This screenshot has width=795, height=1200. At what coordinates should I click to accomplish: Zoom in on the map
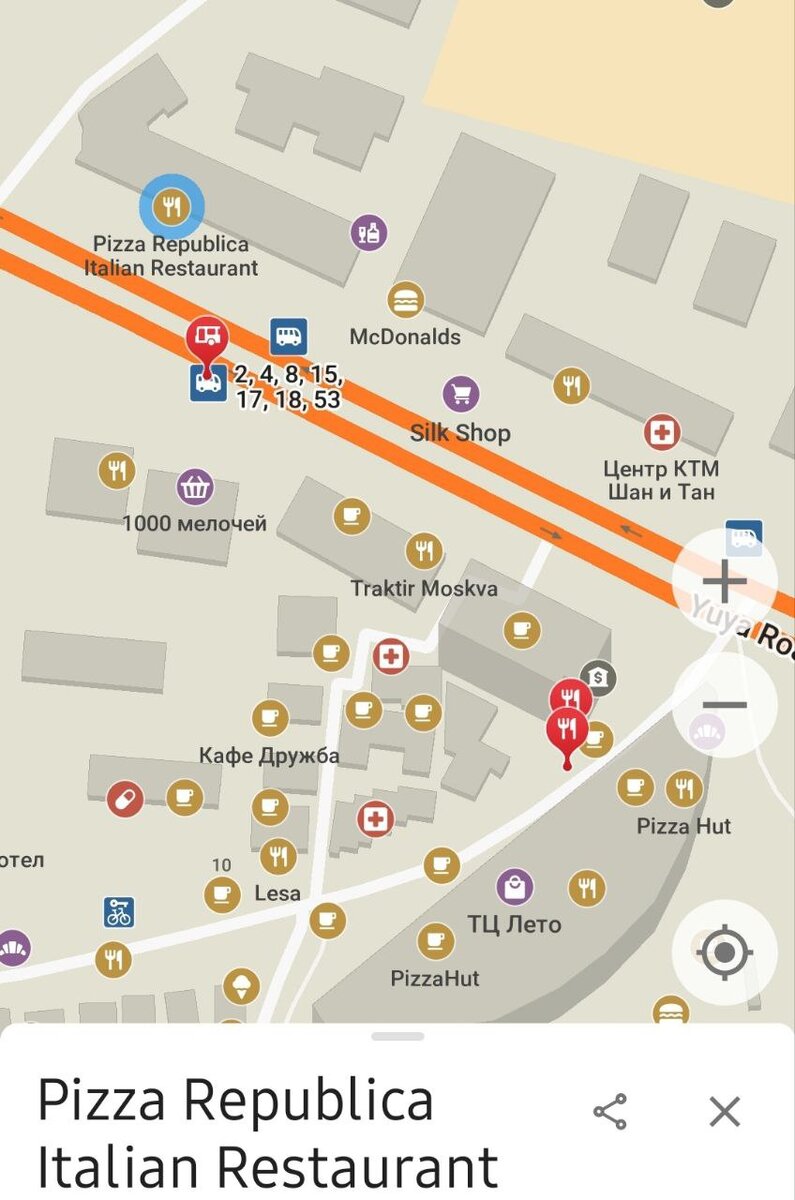[x=724, y=581]
